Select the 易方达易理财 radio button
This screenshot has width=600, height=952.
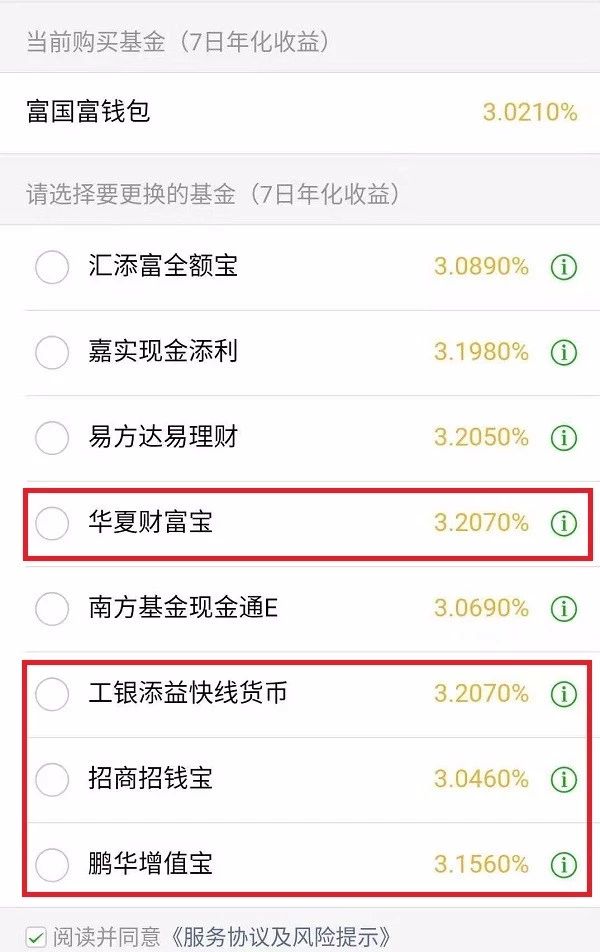tap(52, 437)
